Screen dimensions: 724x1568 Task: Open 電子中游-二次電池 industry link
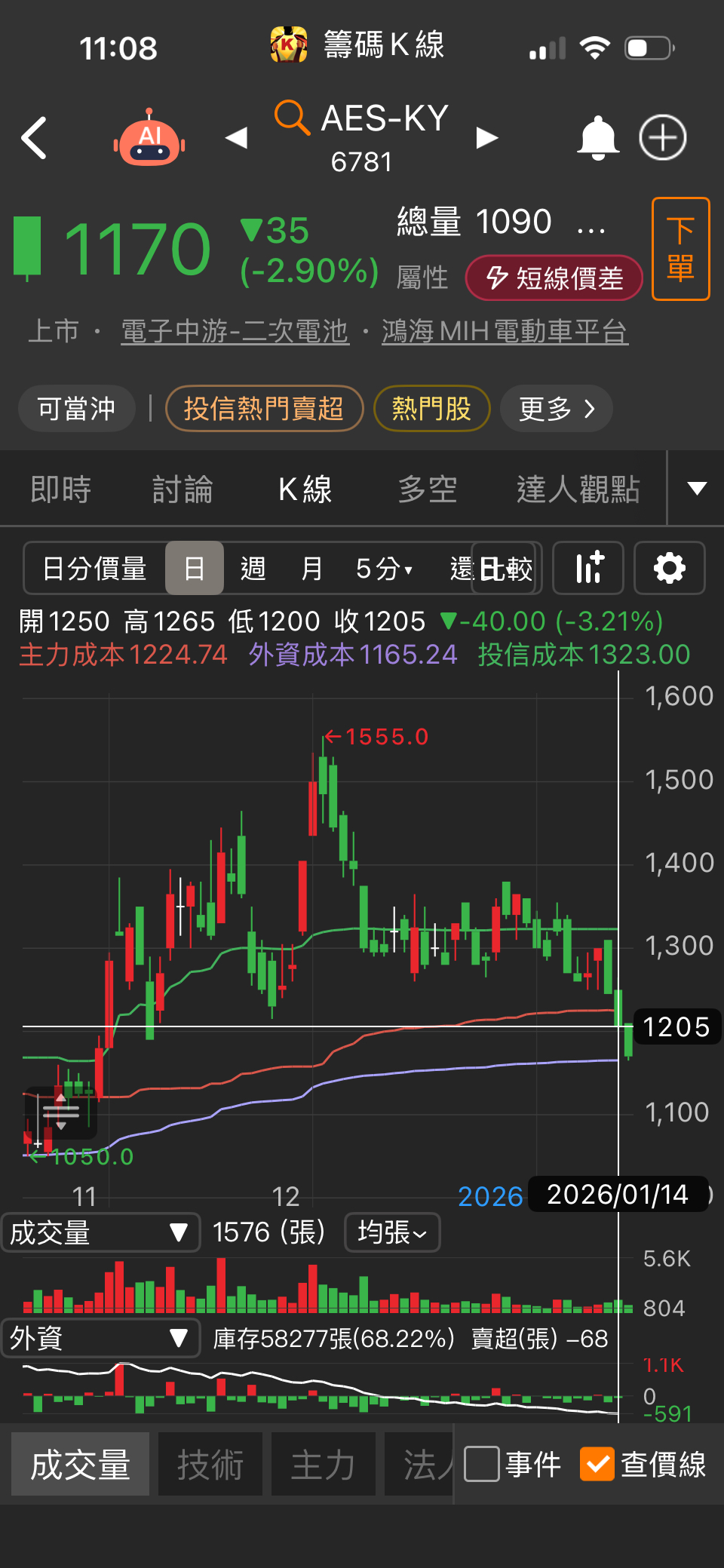click(x=235, y=331)
